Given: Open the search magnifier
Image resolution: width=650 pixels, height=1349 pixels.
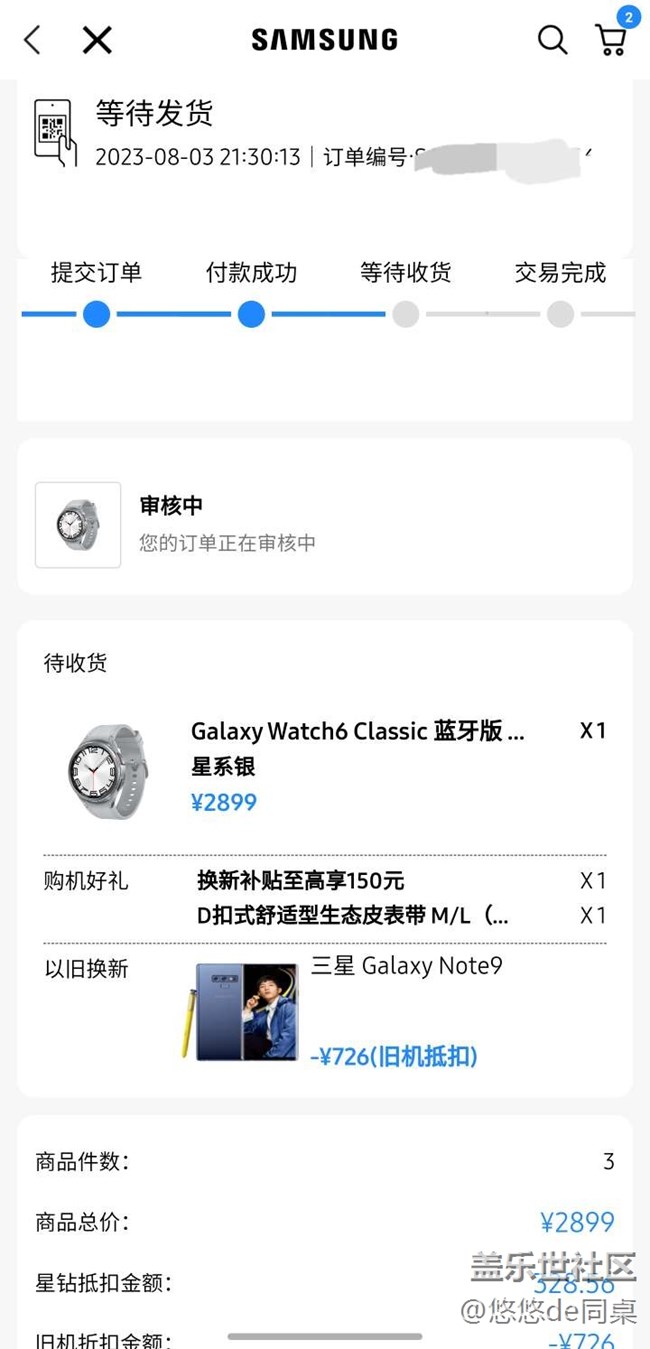Looking at the screenshot, I should (552, 40).
